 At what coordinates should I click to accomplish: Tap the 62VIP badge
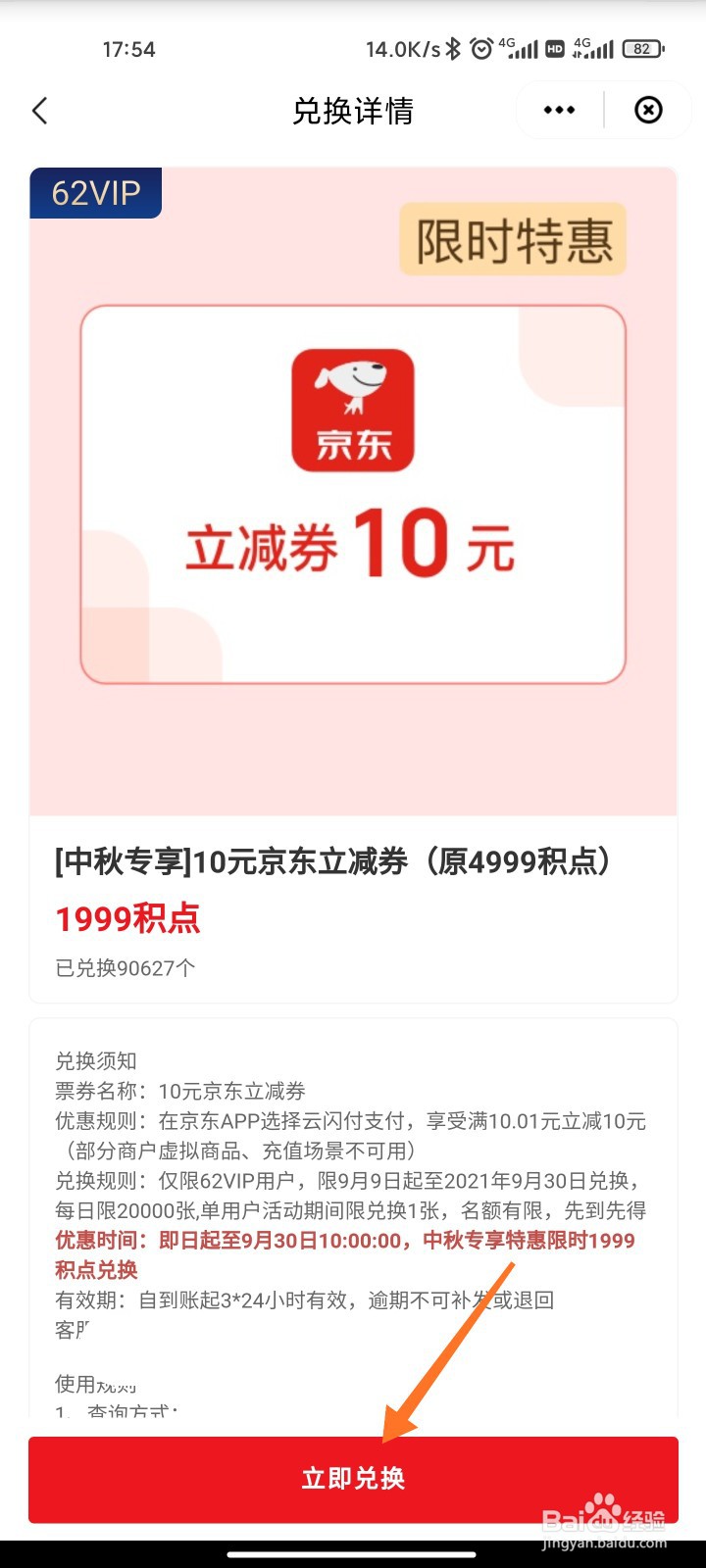(x=95, y=193)
